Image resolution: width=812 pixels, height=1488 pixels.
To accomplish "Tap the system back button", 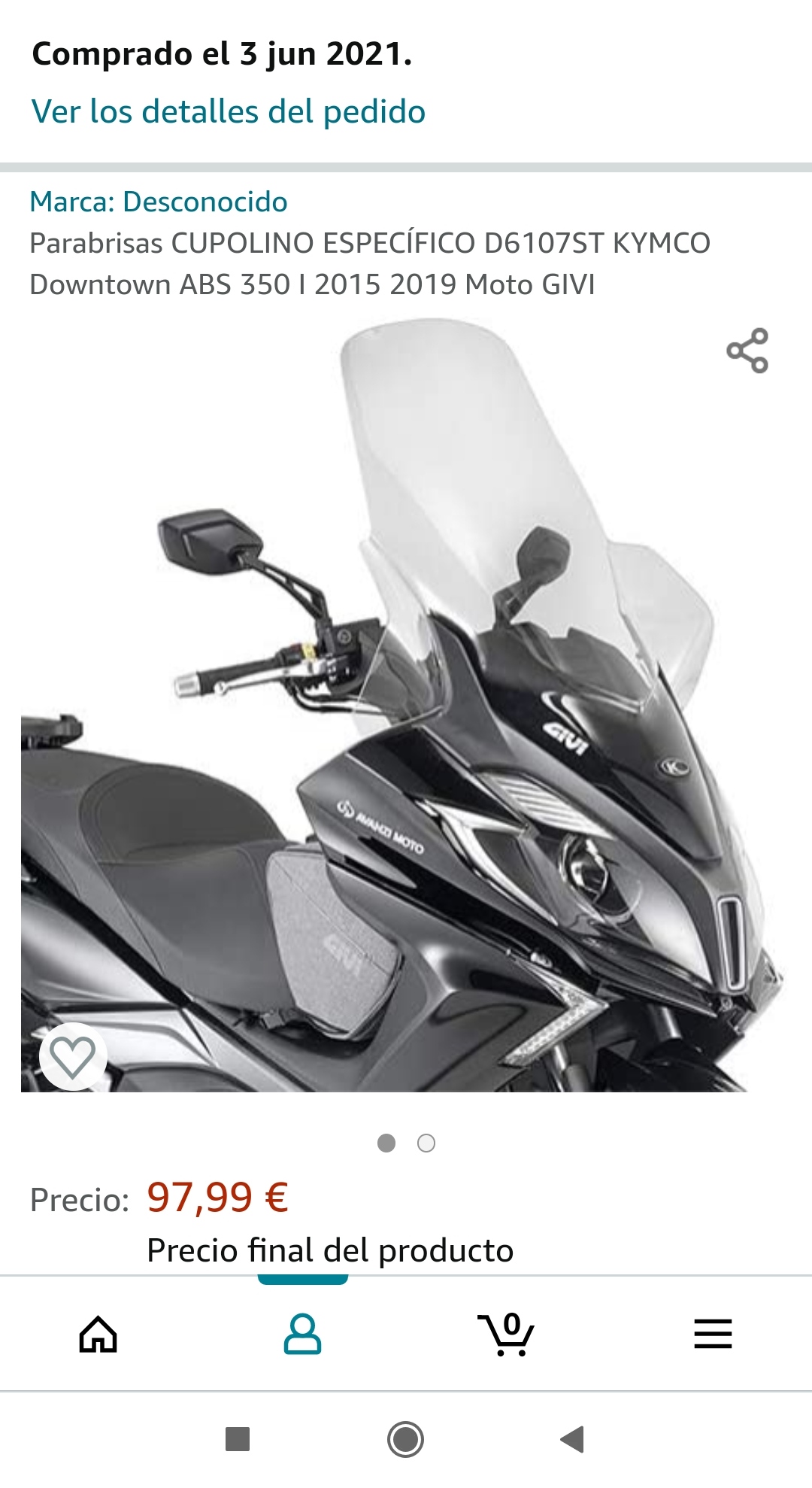I will (x=573, y=1439).
